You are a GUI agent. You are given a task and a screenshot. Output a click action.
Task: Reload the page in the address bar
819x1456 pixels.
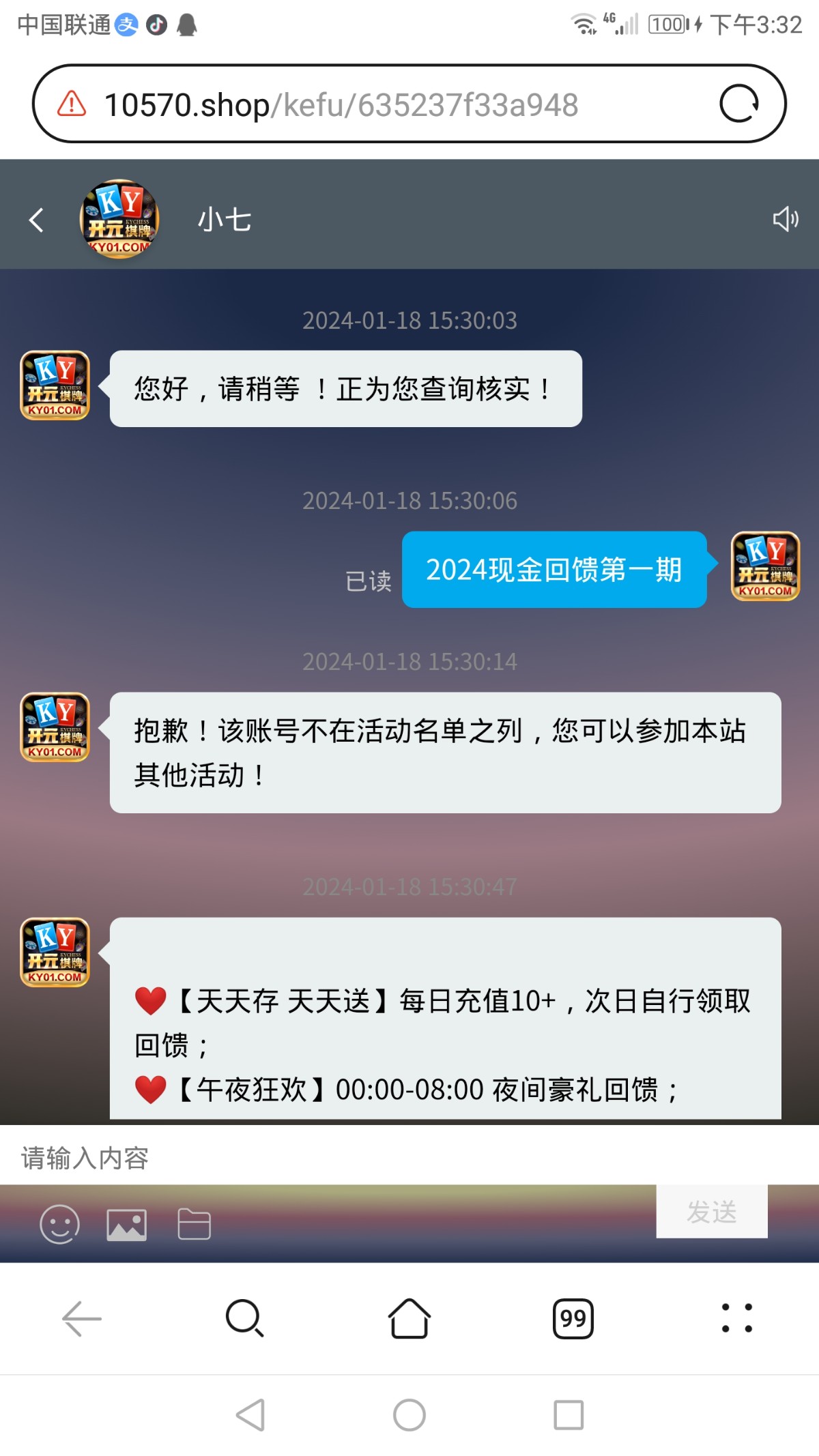[x=739, y=104]
